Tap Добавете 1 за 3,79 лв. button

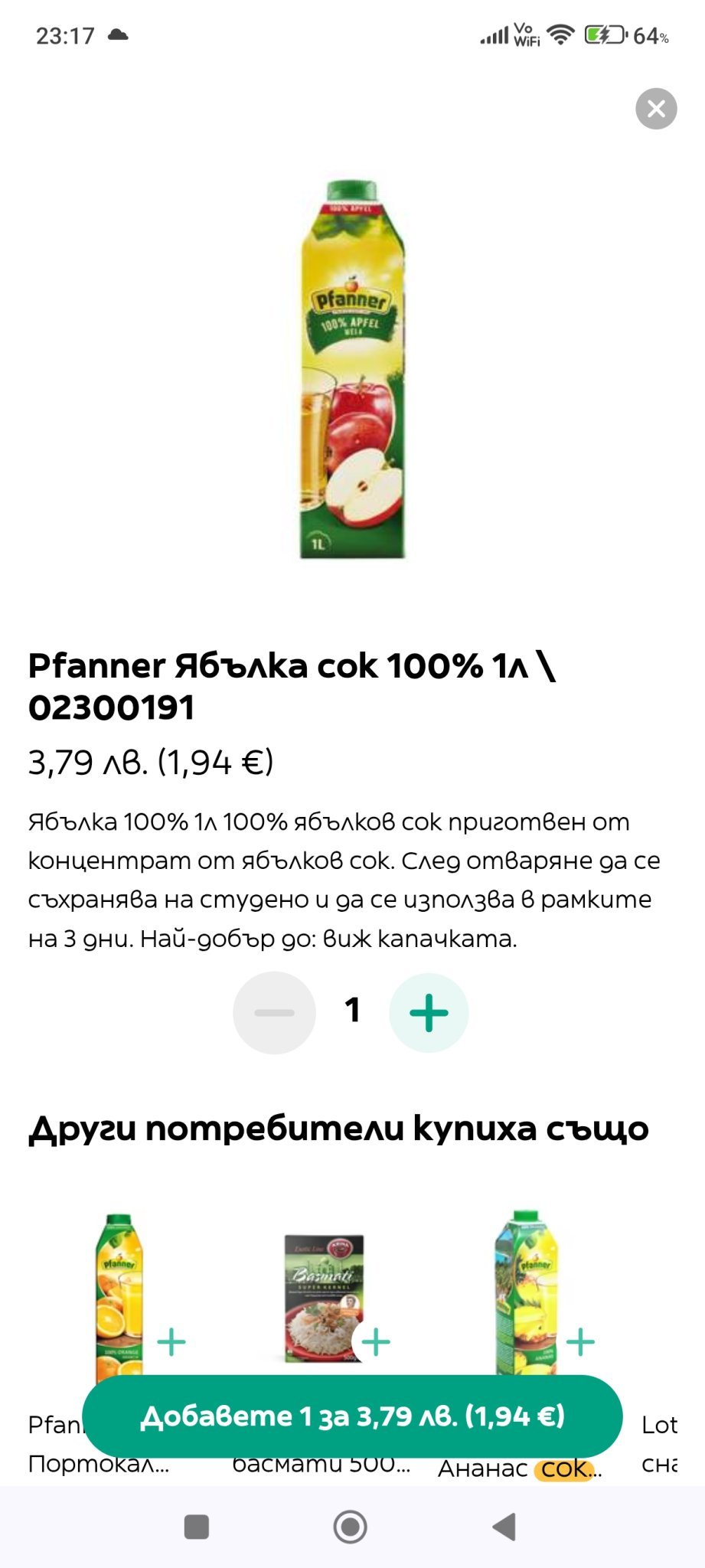click(x=352, y=1416)
